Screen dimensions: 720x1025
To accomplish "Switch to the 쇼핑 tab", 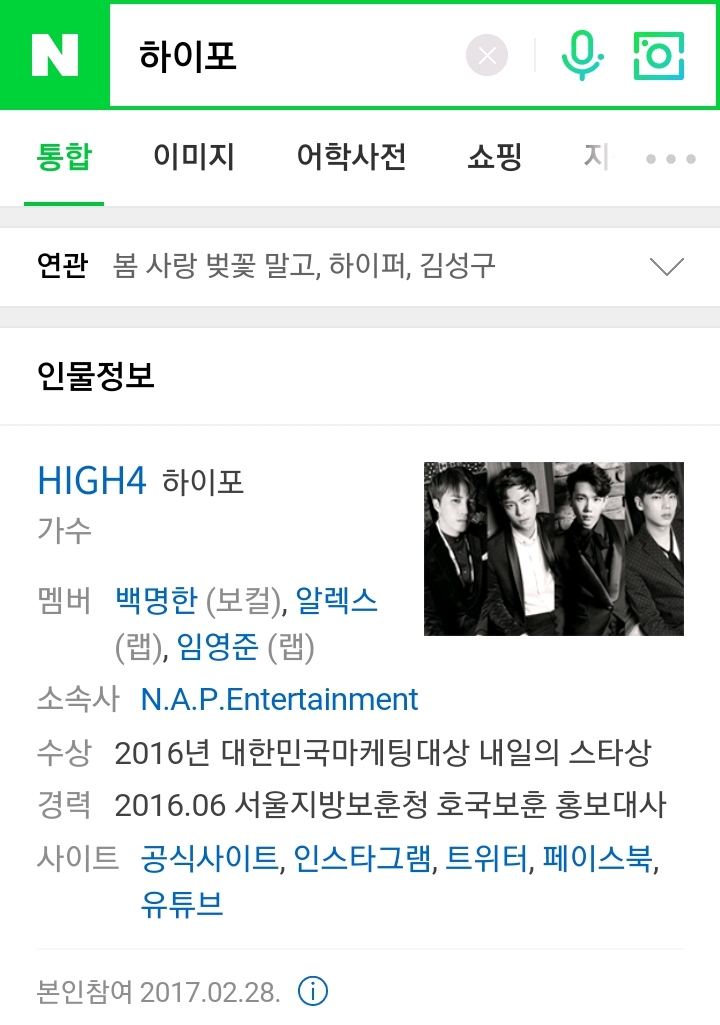I will point(494,157).
